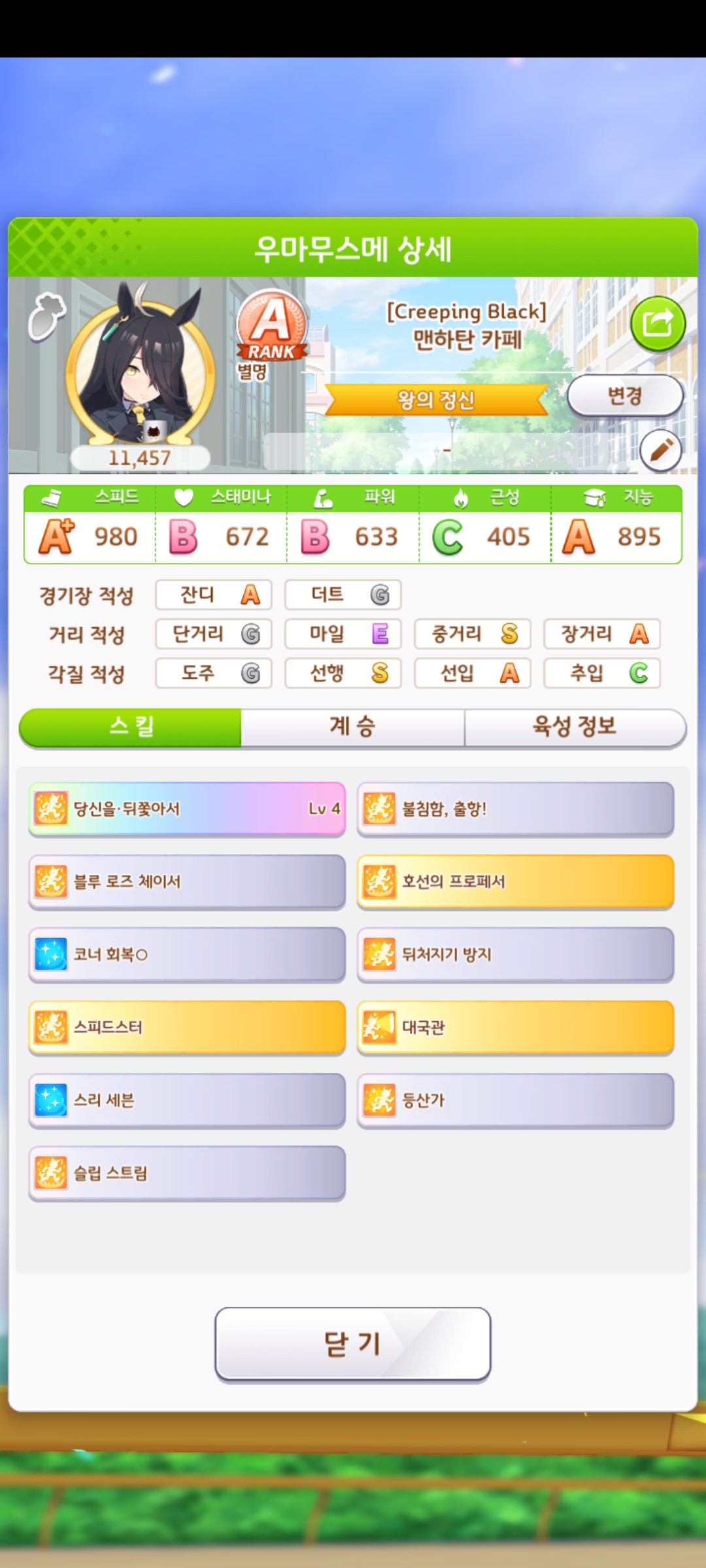The width and height of the screenshot is (706, 1568).
Task: Switch to the 계승 tab
Action: point(352,727)
